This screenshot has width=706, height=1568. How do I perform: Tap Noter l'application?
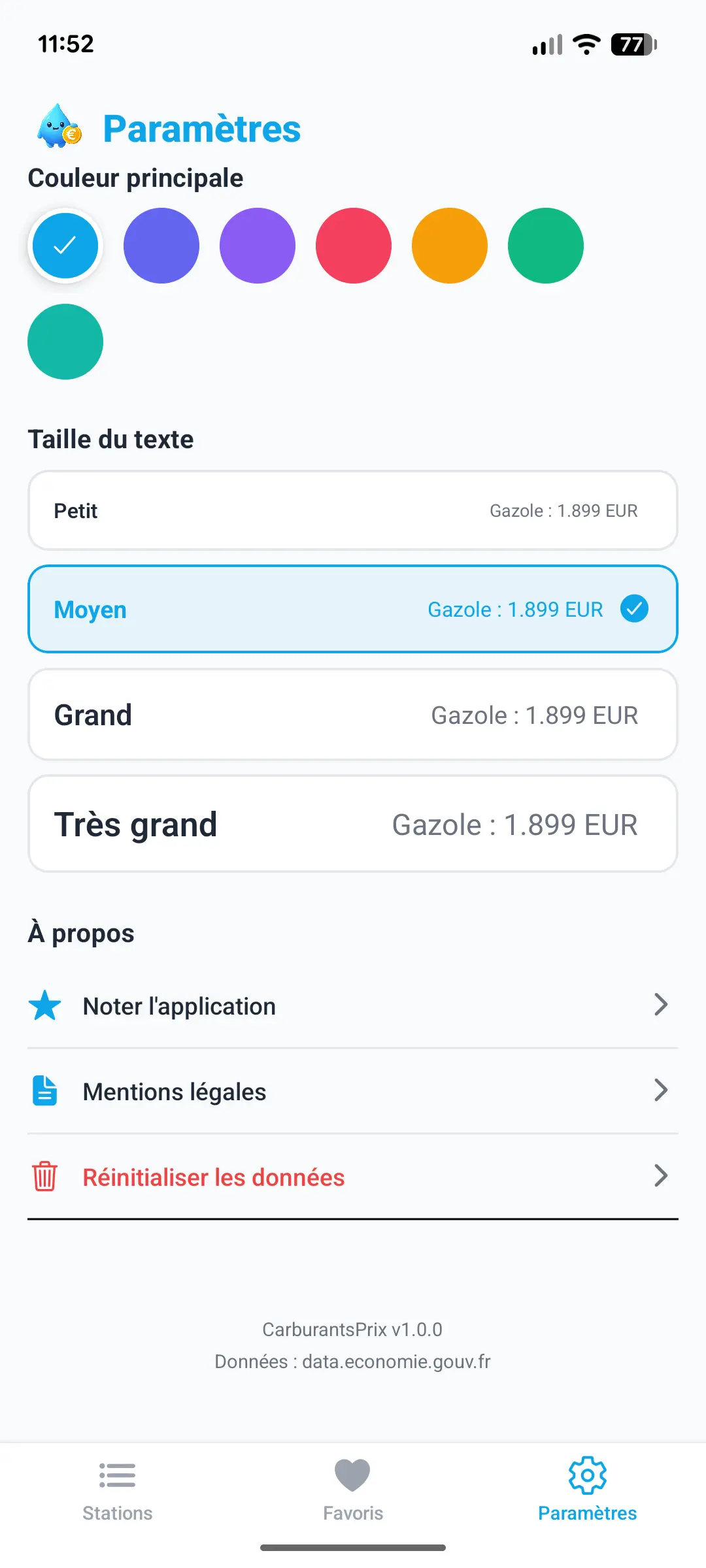(179, 1005)
